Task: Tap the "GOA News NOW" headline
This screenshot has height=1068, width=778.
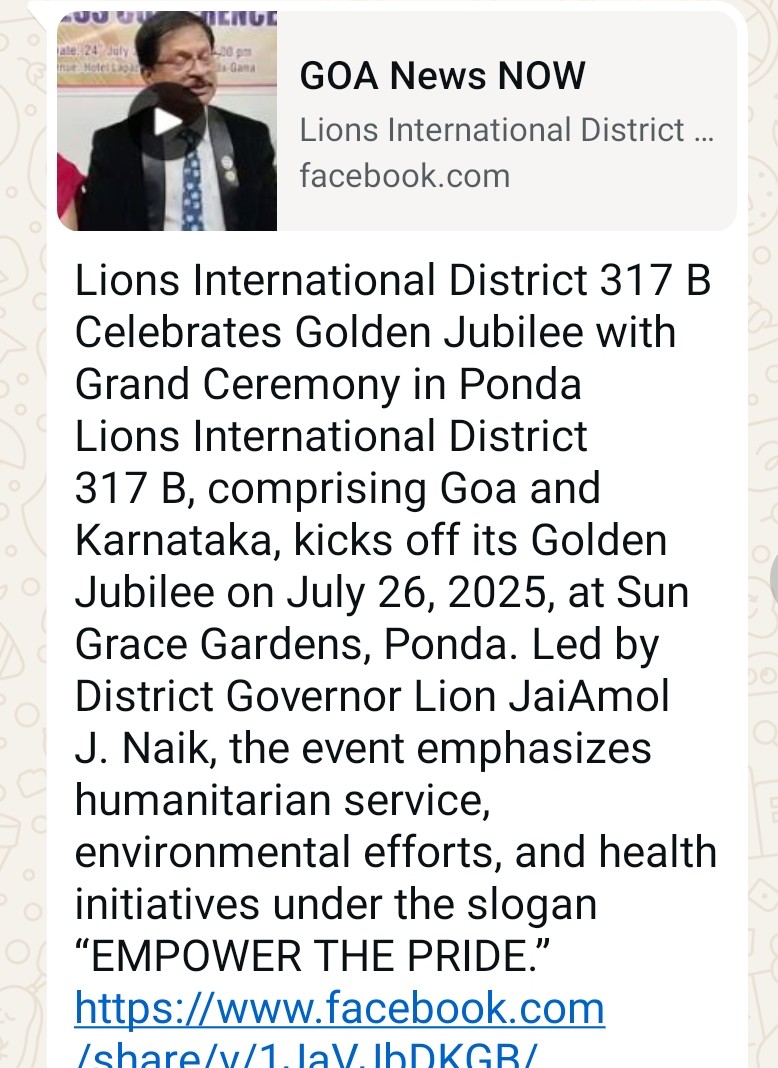Action: click(443, 76)
